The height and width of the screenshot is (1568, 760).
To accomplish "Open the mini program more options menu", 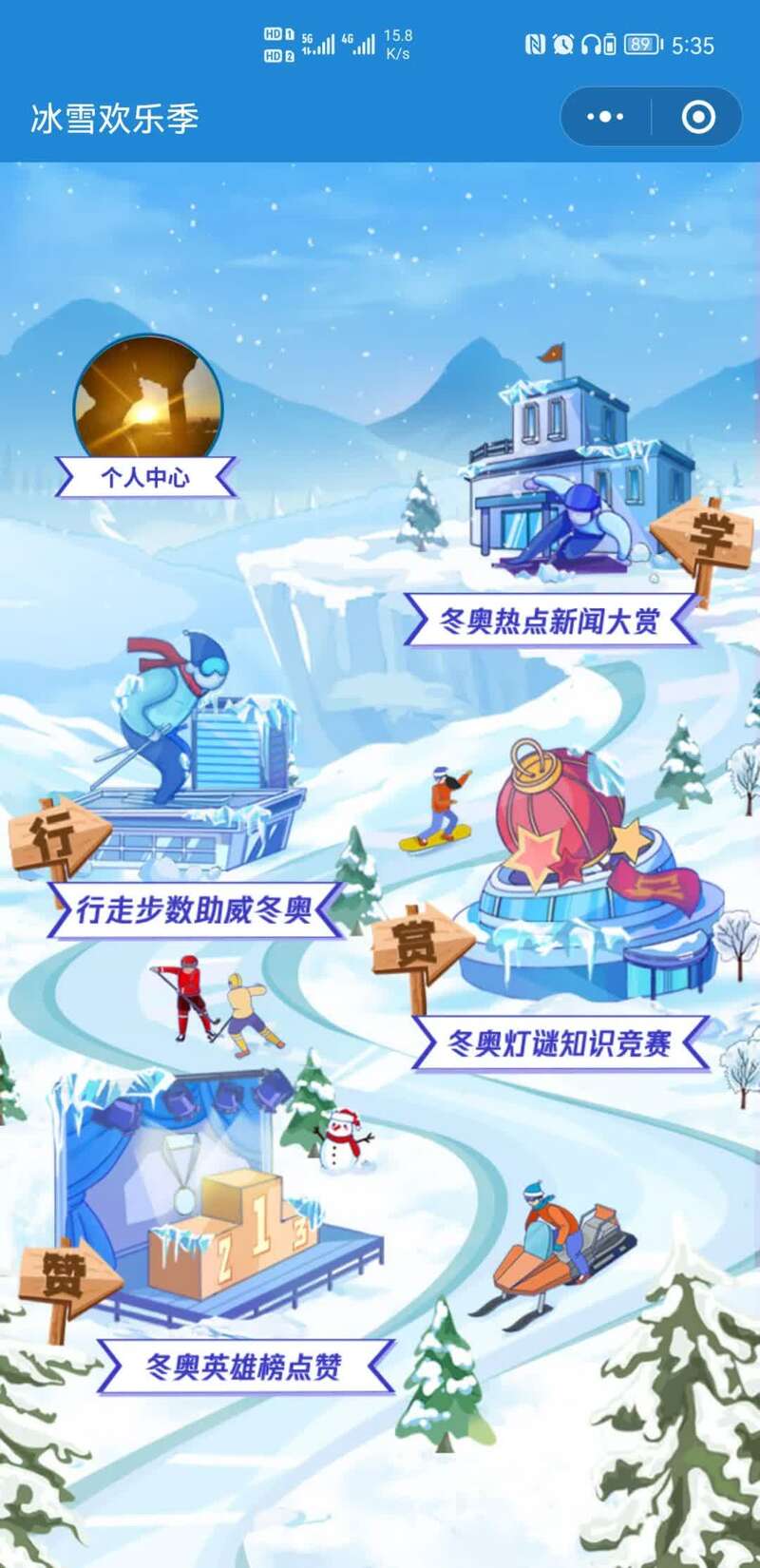I will pos(605,118).
